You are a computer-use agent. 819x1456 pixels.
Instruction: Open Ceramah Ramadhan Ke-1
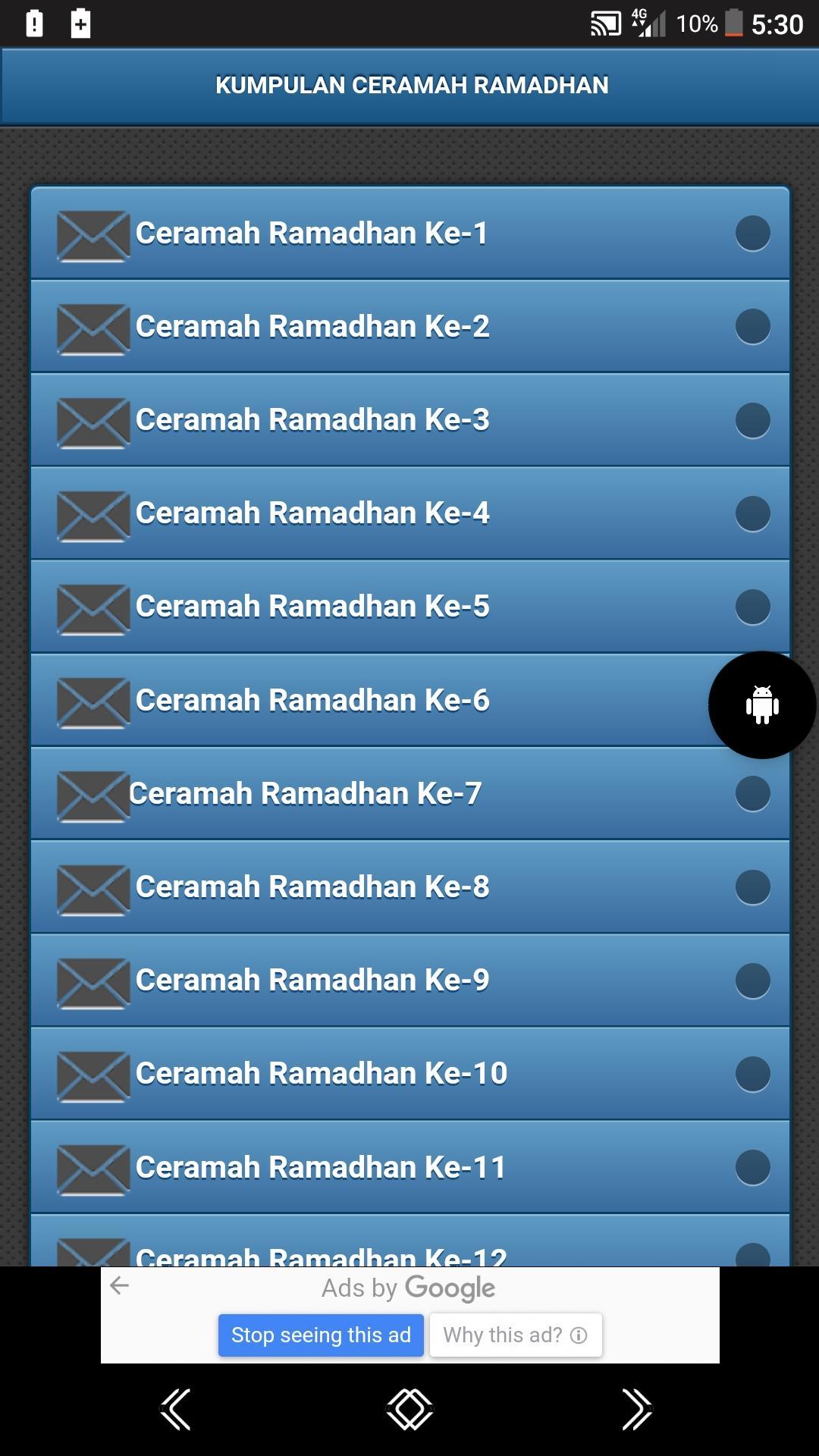[x=409, y=233]
